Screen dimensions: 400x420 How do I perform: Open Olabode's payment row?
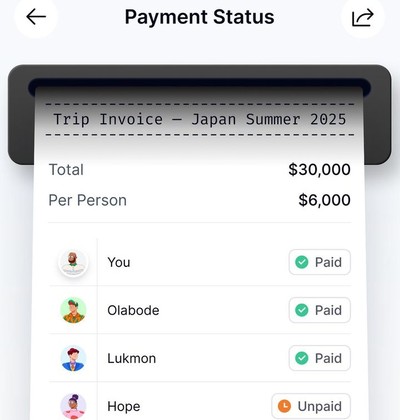[200, 310]
